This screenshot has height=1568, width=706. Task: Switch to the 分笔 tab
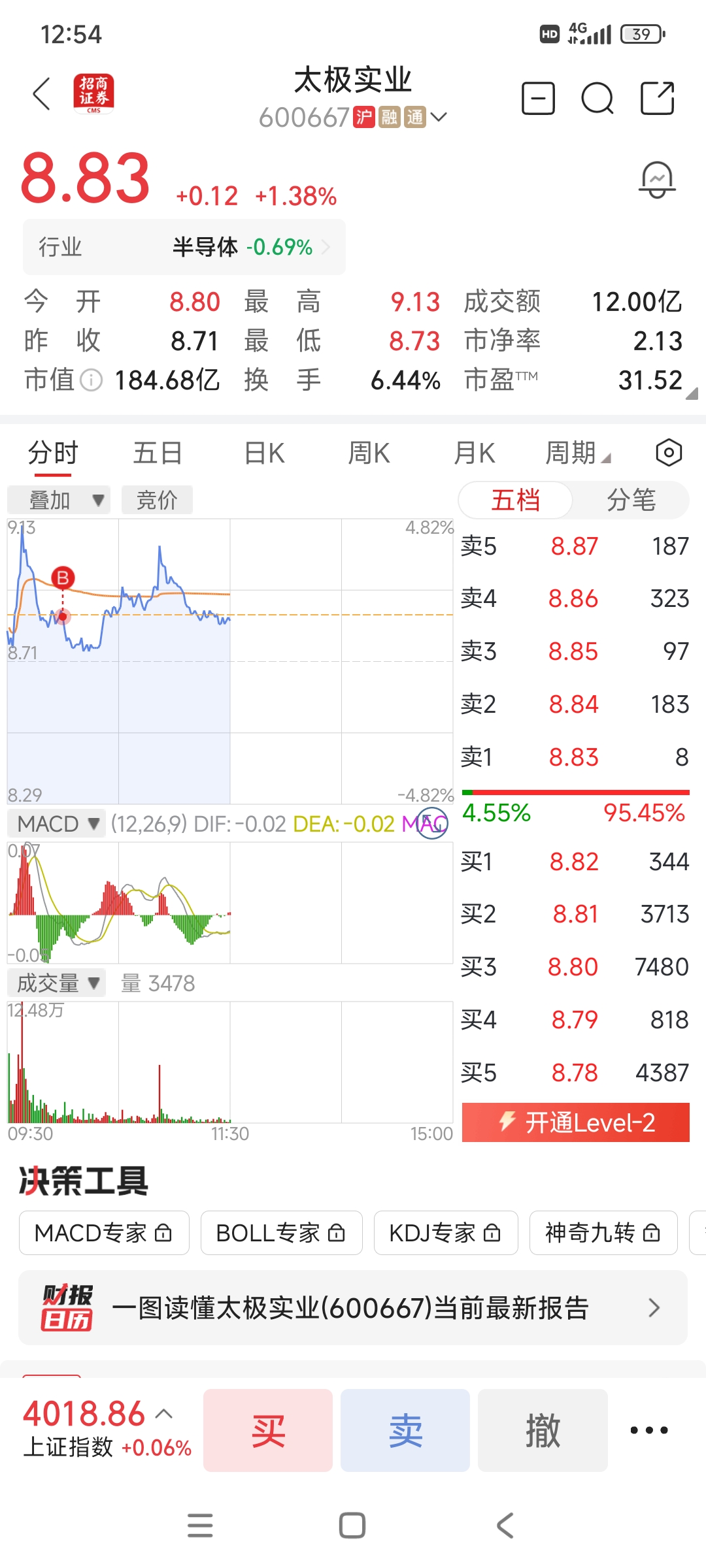coord(630,500)
